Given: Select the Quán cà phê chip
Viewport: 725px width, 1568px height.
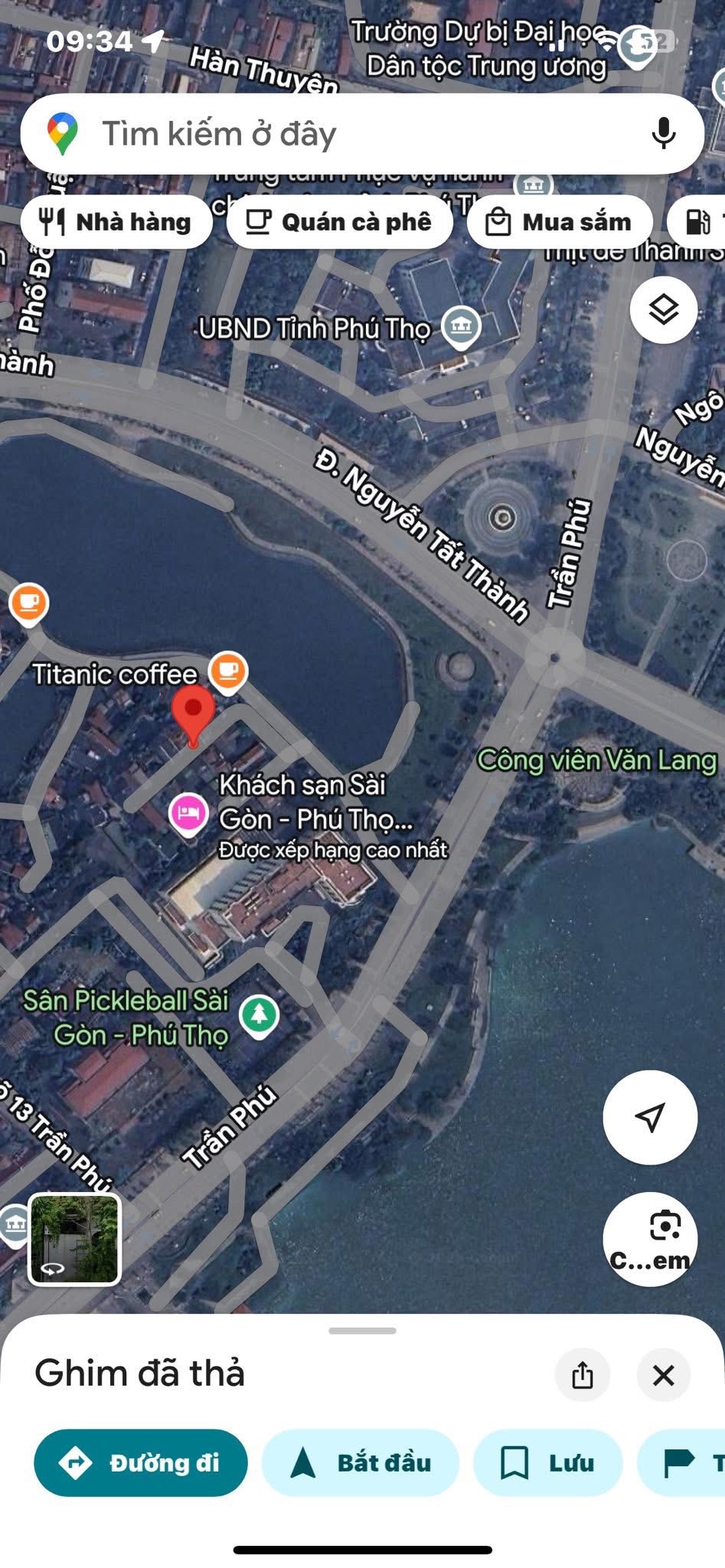Looking at the screenshot, I should (339, 222).
